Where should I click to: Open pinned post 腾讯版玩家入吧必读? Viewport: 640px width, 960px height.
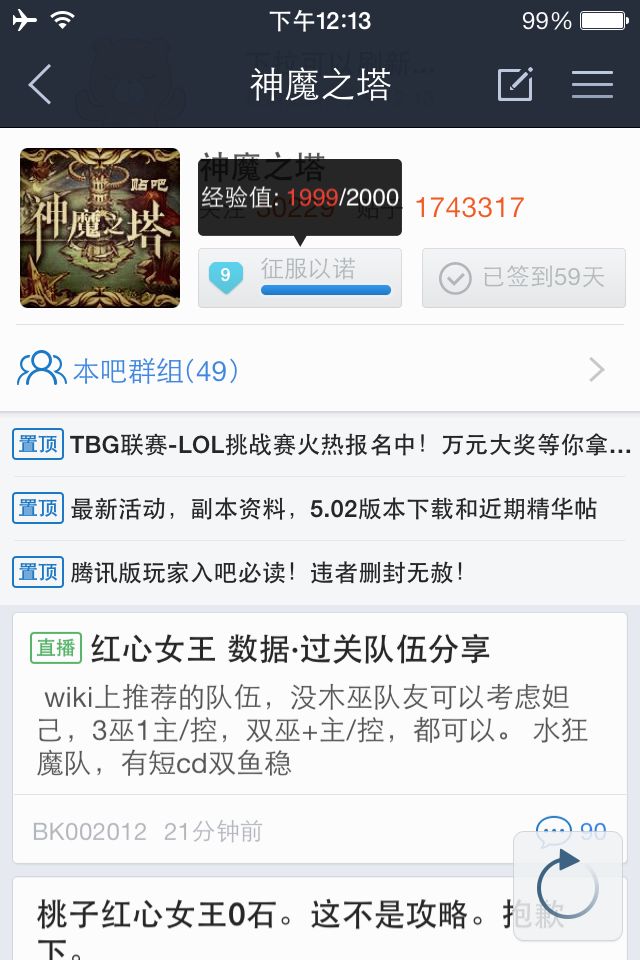pyautogui.click(x=320, y=572)
